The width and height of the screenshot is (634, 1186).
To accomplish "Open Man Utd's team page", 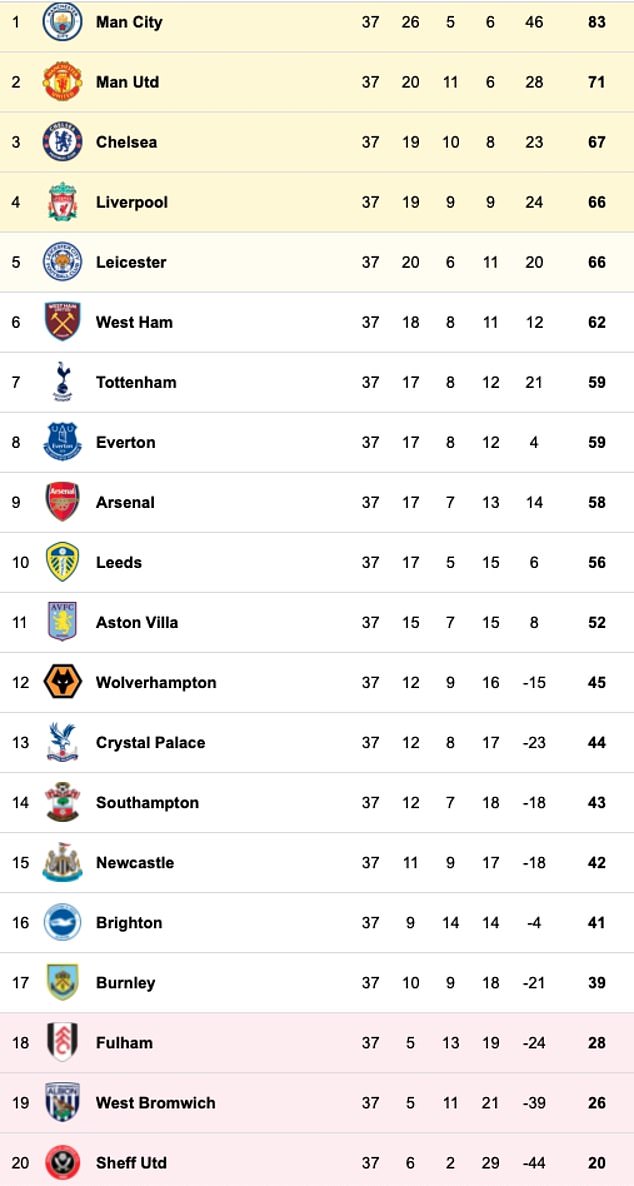I will [x=317, y=82].
